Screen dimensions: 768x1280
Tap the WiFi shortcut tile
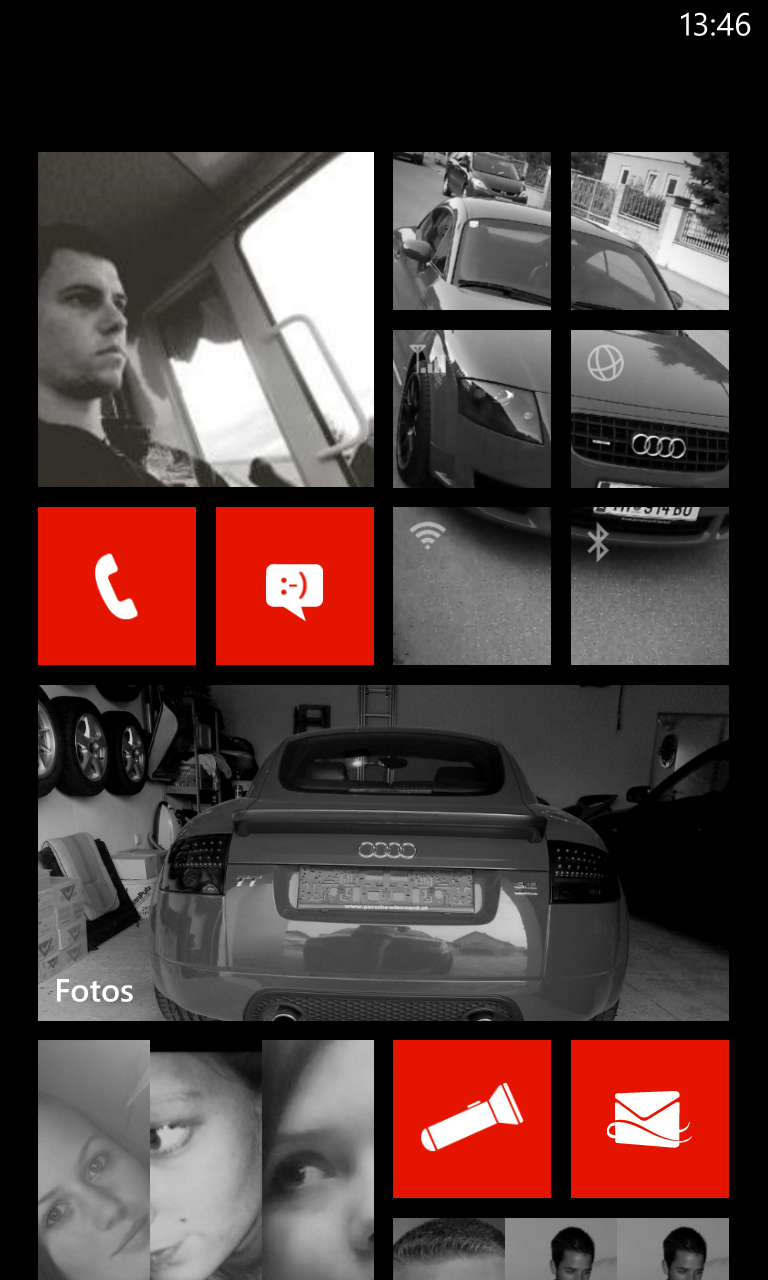click(472, 586)
